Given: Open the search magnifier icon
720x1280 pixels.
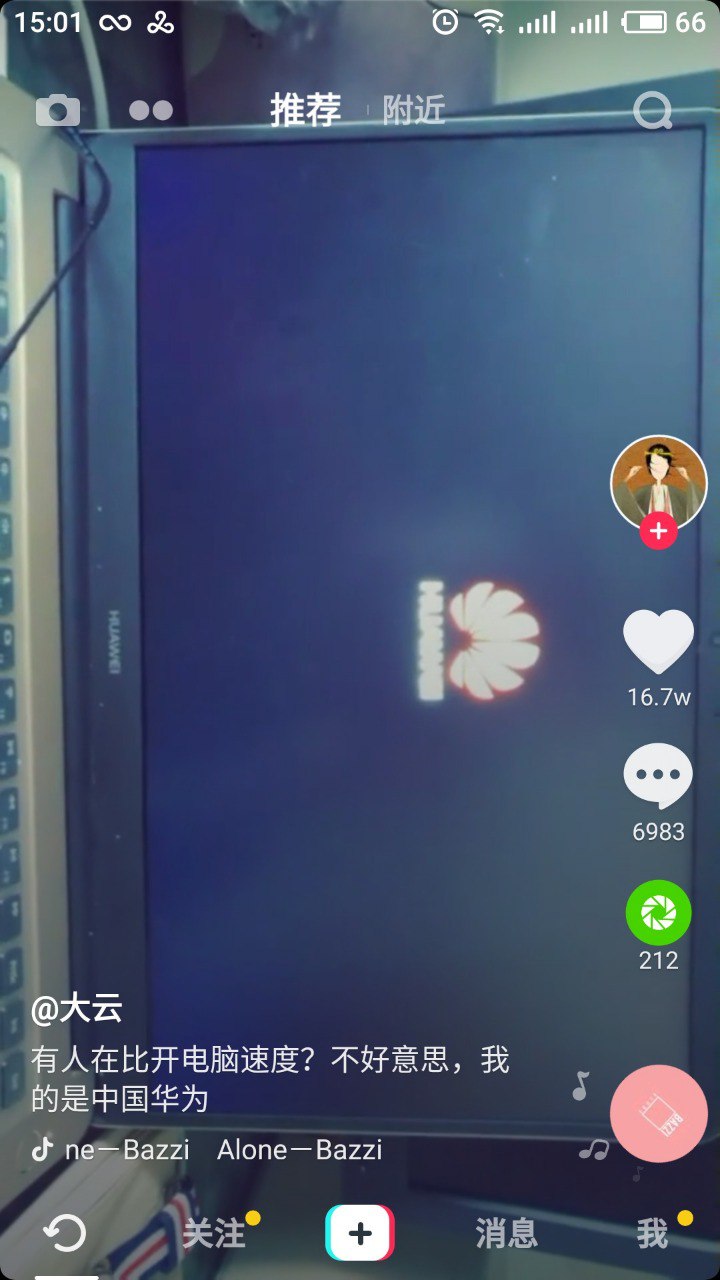Looking at the screenshot, I should 653,111.
